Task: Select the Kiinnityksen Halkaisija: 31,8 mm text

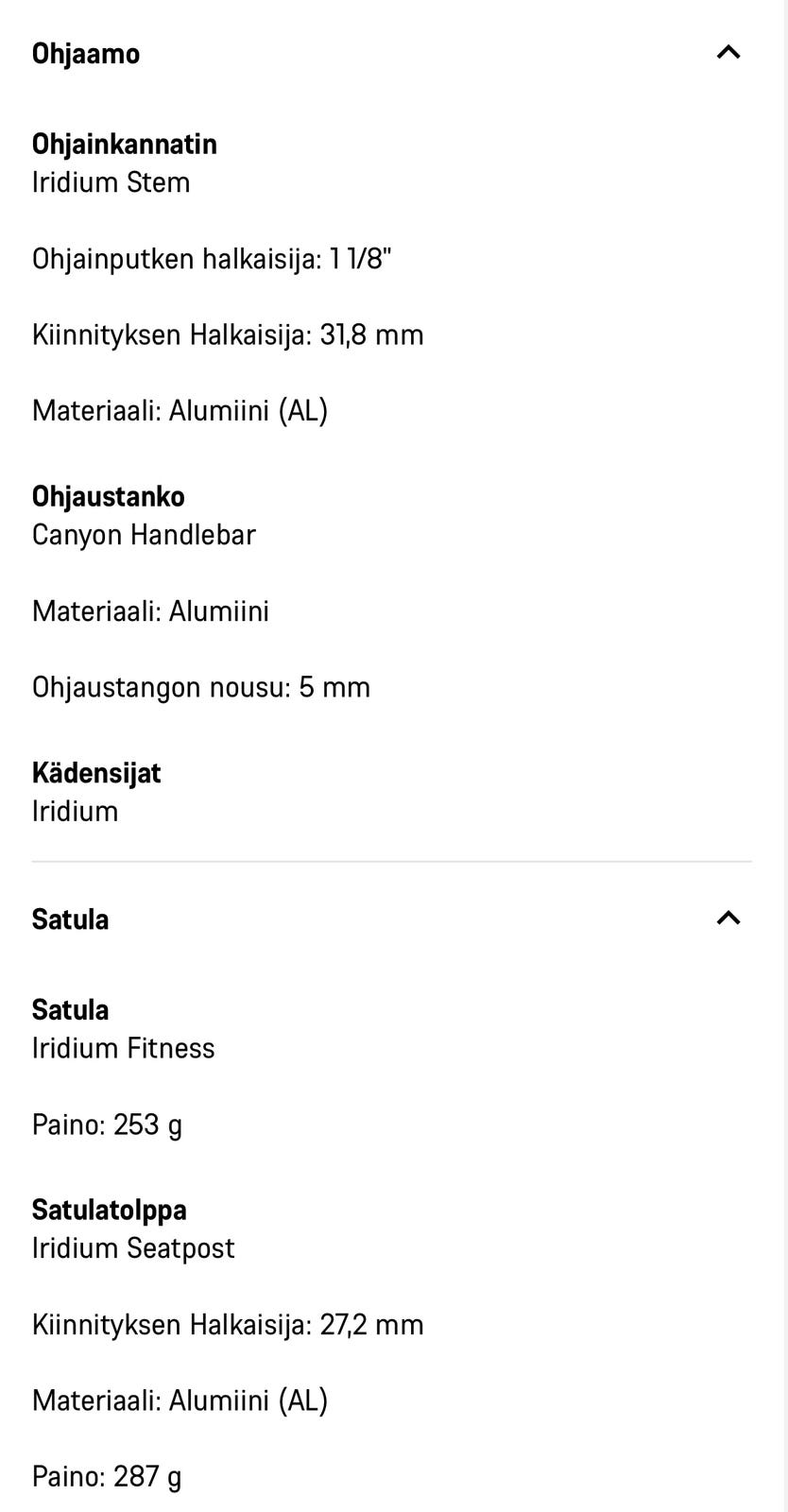Action: [x=229, y=335]
